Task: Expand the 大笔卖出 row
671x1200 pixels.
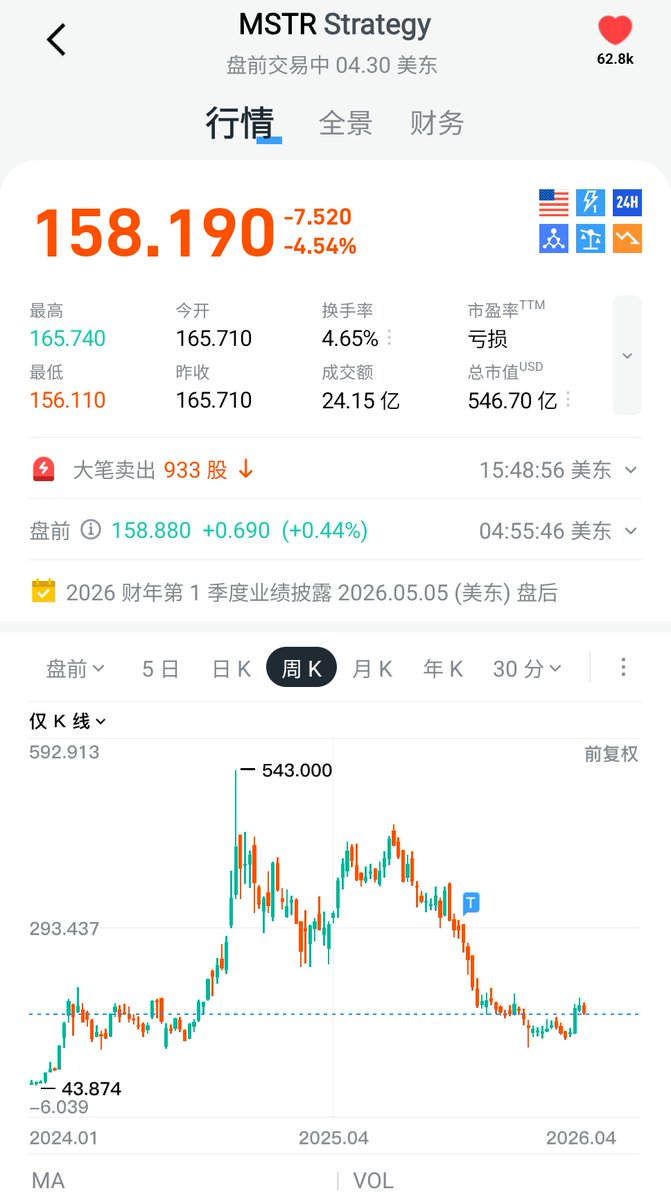Action: 335,469
